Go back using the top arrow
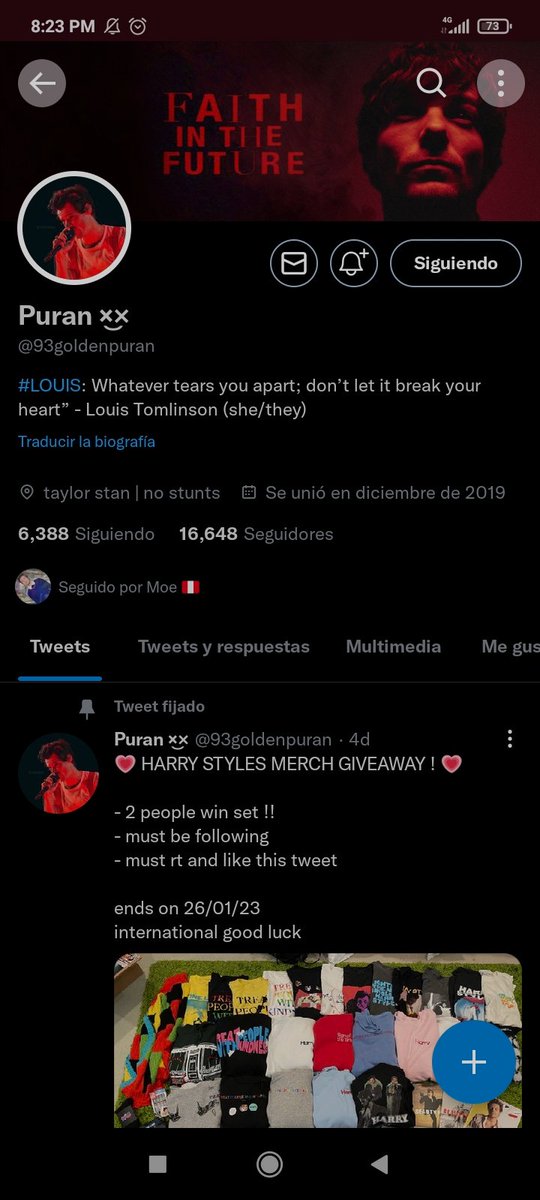 click(42, 84)
